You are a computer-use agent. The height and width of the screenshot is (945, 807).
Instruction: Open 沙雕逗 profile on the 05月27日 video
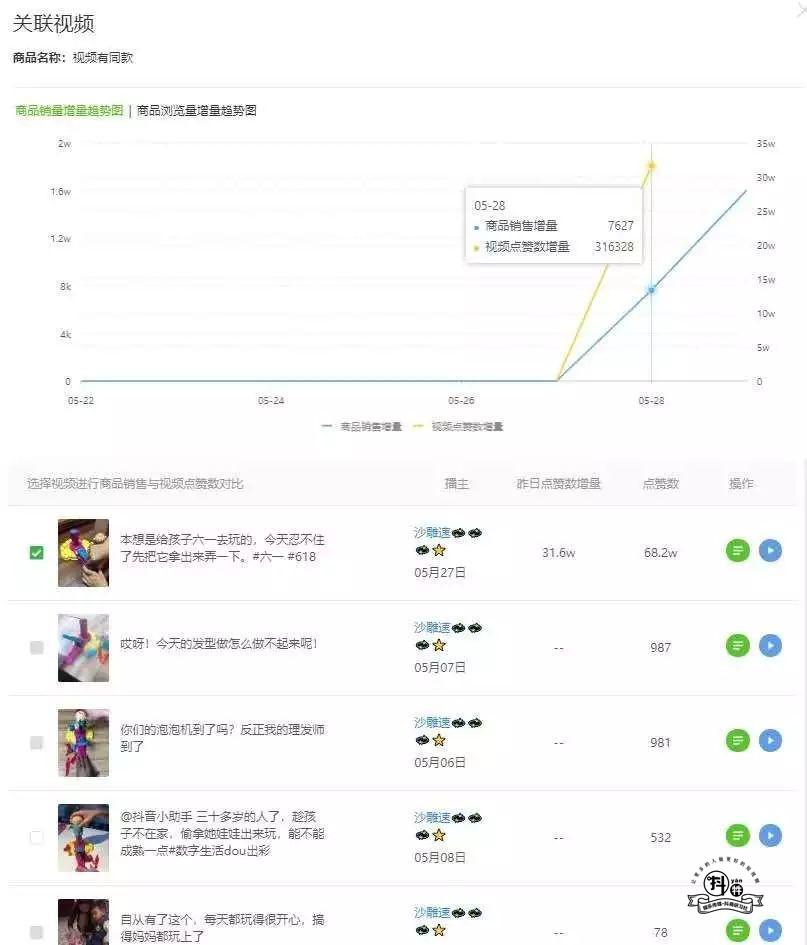(x=431, y=533)
